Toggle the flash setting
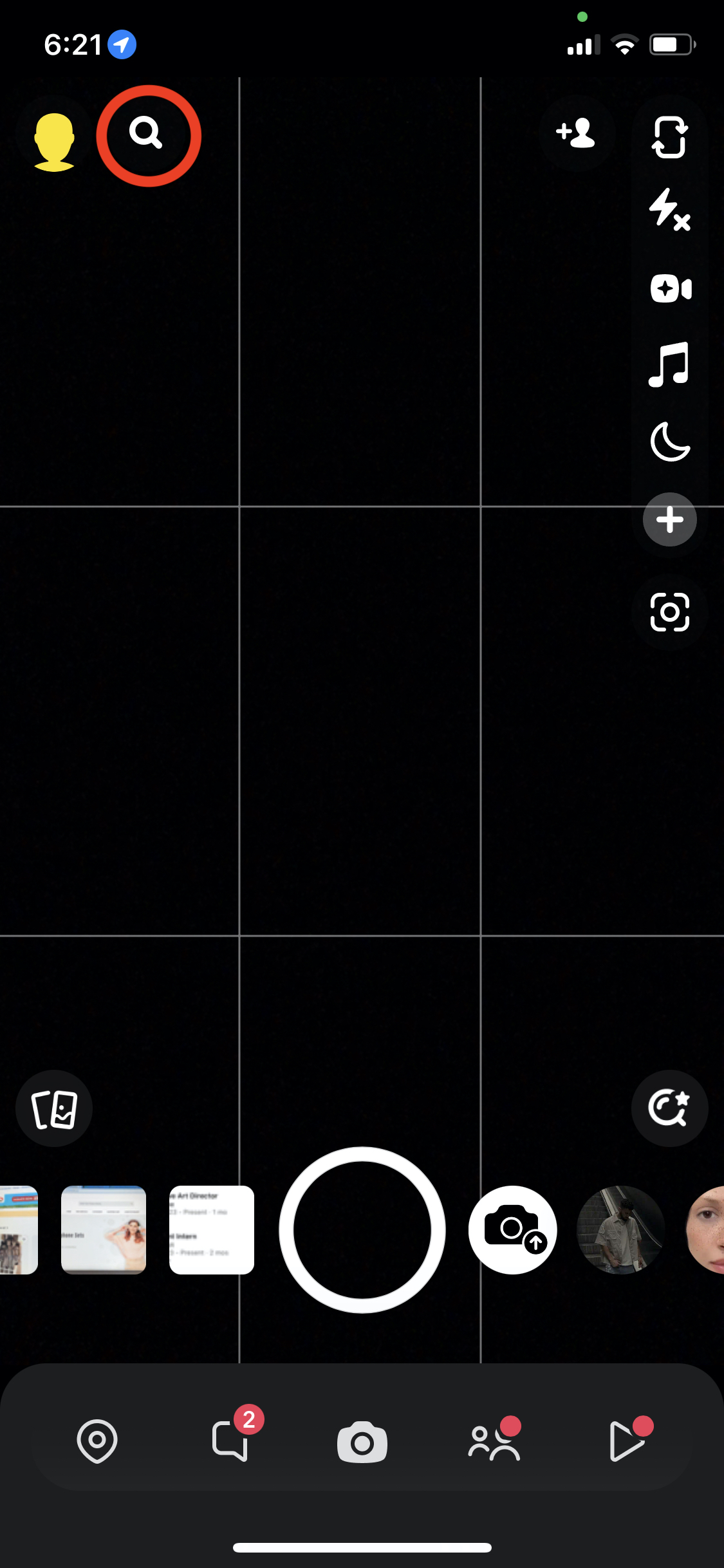Viewport: 724px width, 1568px height. (x=669, y=210)
